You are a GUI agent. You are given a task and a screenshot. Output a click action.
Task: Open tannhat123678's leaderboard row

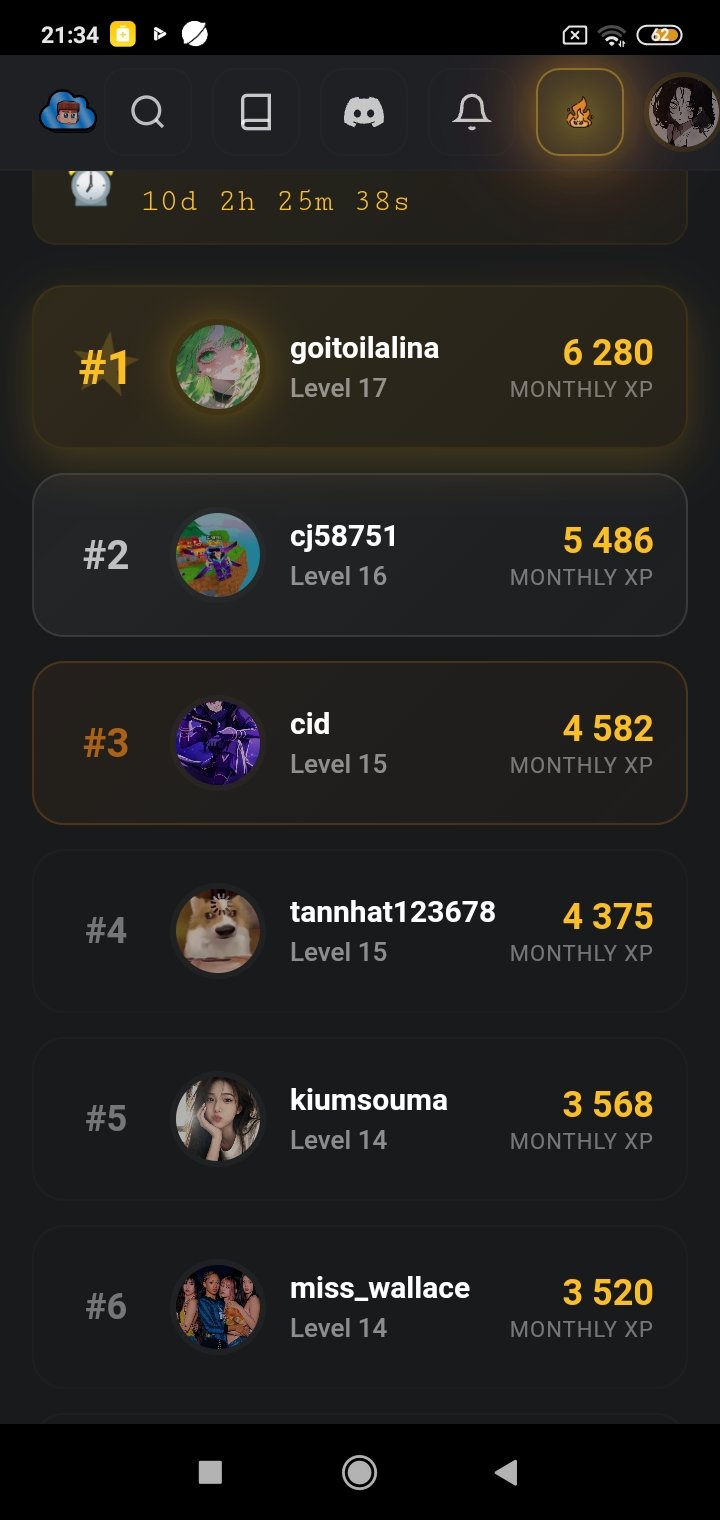pos(360,931)
